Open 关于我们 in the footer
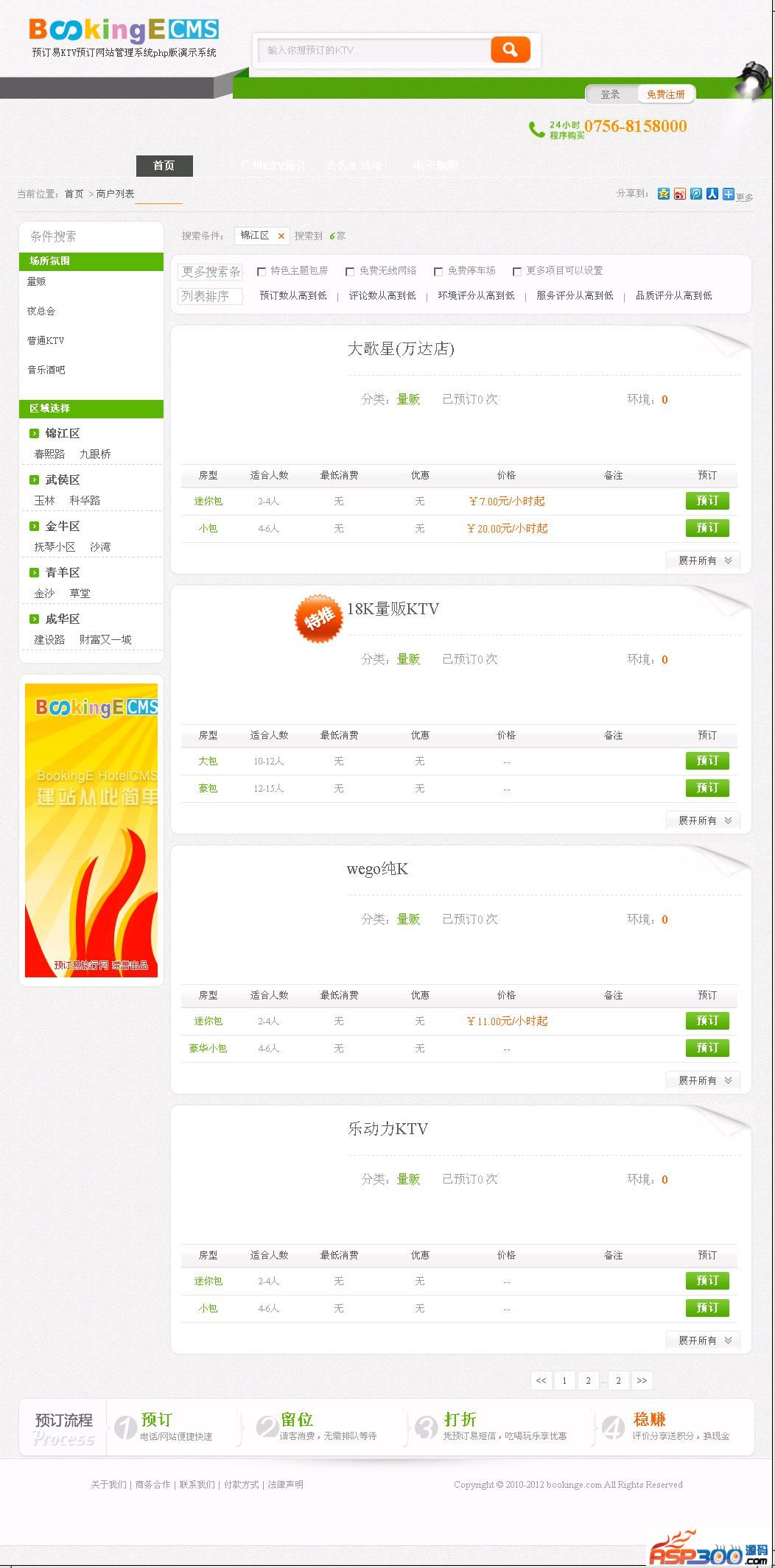Screen dimensions: 775x1568 point(108,1484)
